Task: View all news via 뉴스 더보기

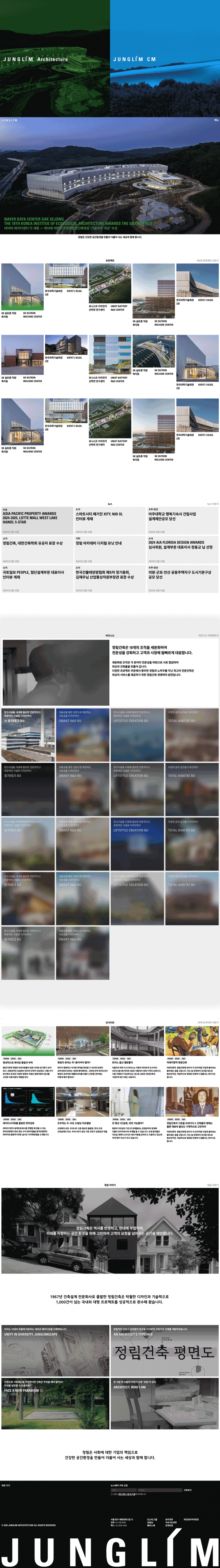Action: [212, 504]
